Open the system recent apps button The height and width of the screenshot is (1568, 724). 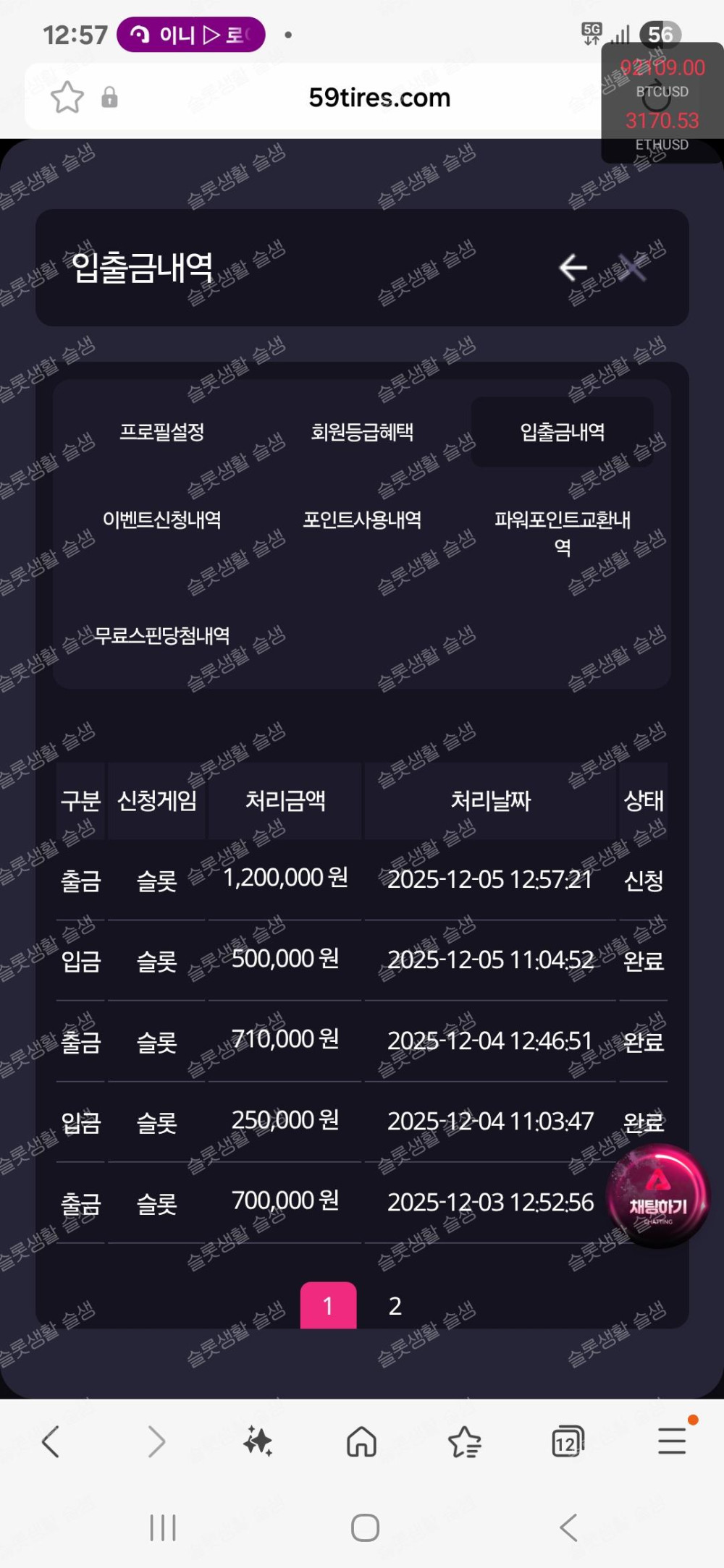click(163, 1527)
